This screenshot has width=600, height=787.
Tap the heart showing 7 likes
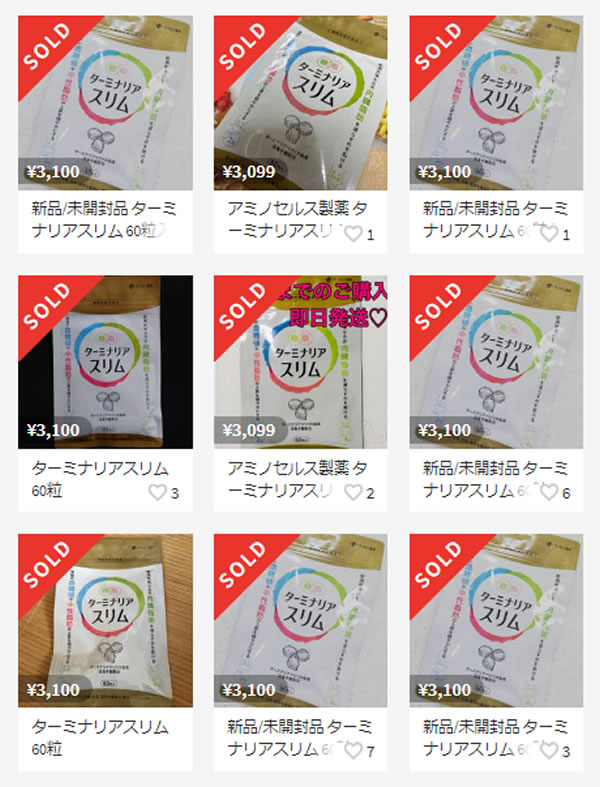(x=352, y=752)
